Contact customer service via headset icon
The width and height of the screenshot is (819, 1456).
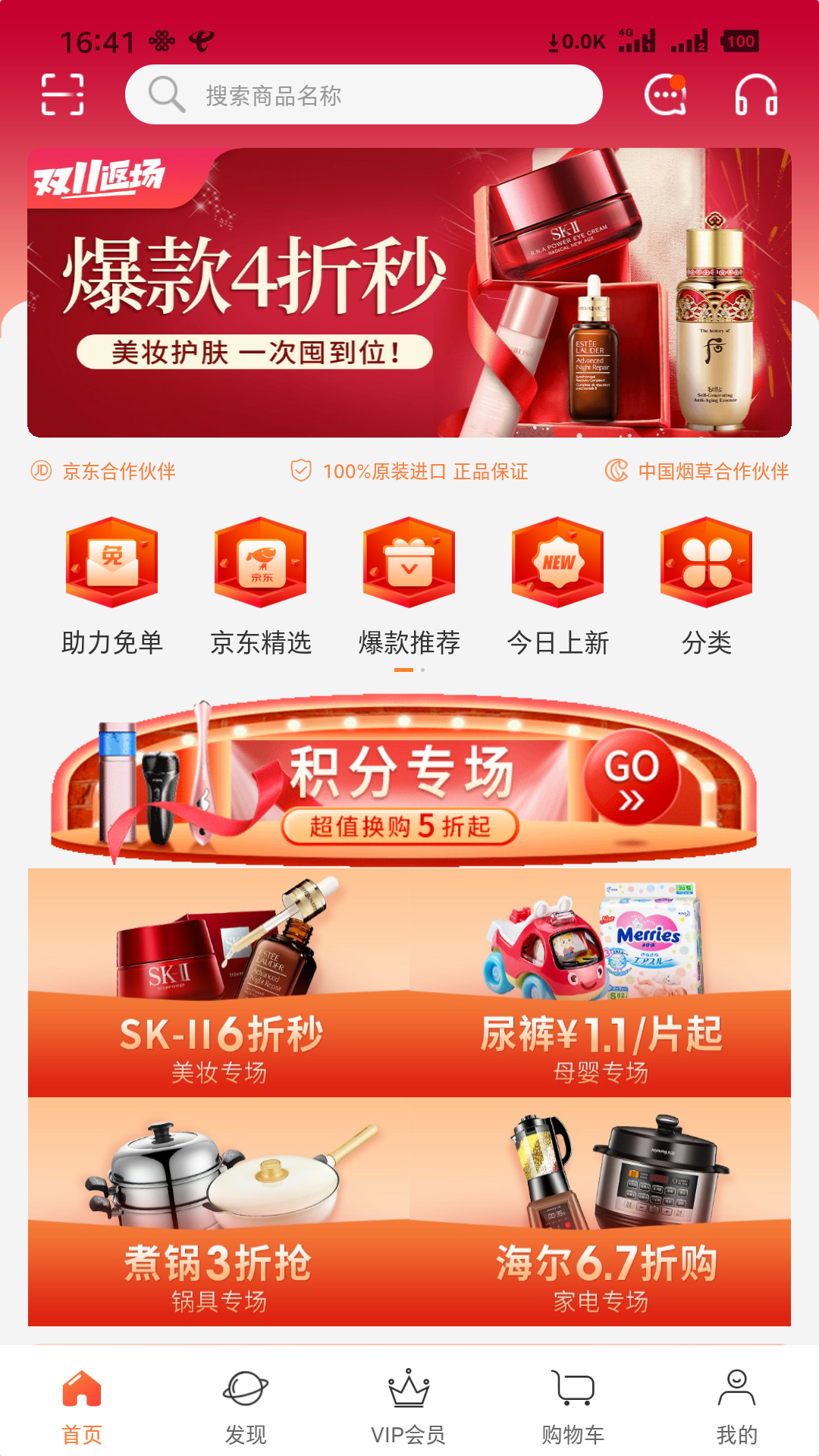pos(756,95)
